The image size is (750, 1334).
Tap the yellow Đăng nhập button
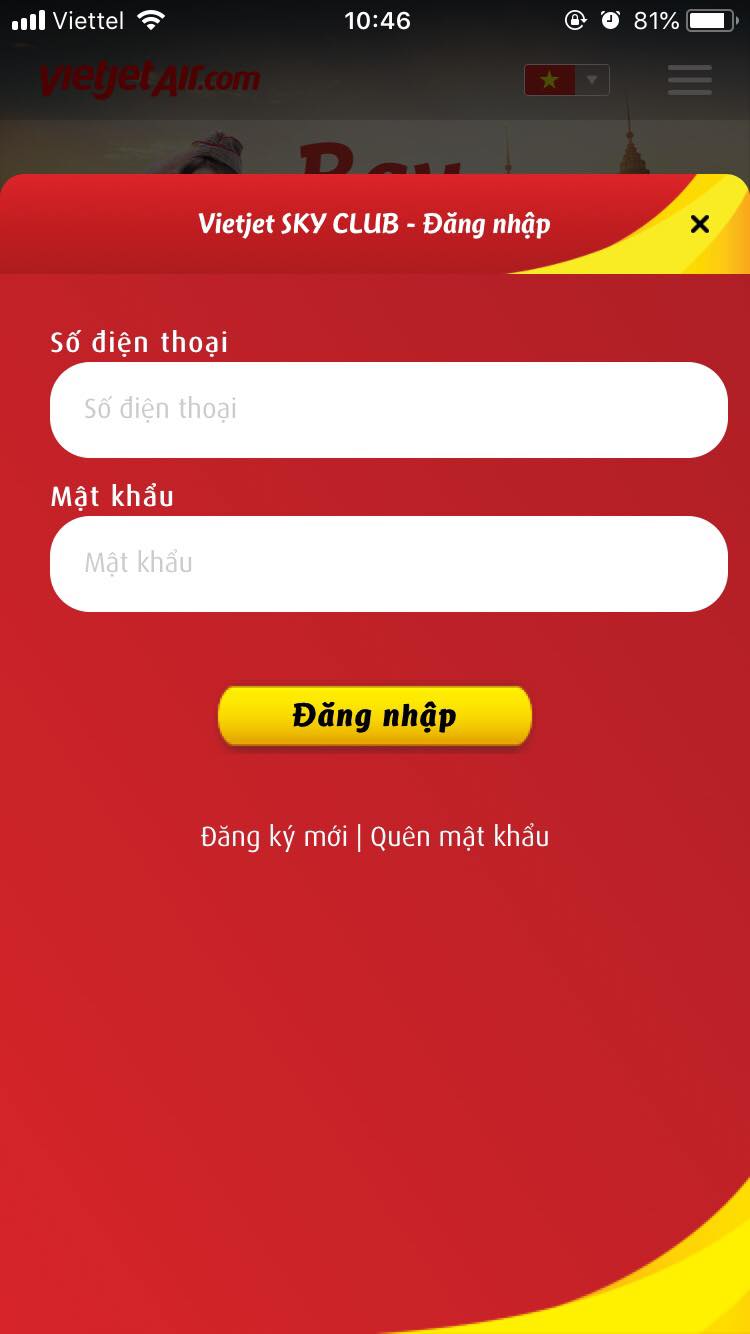(375, 716)
